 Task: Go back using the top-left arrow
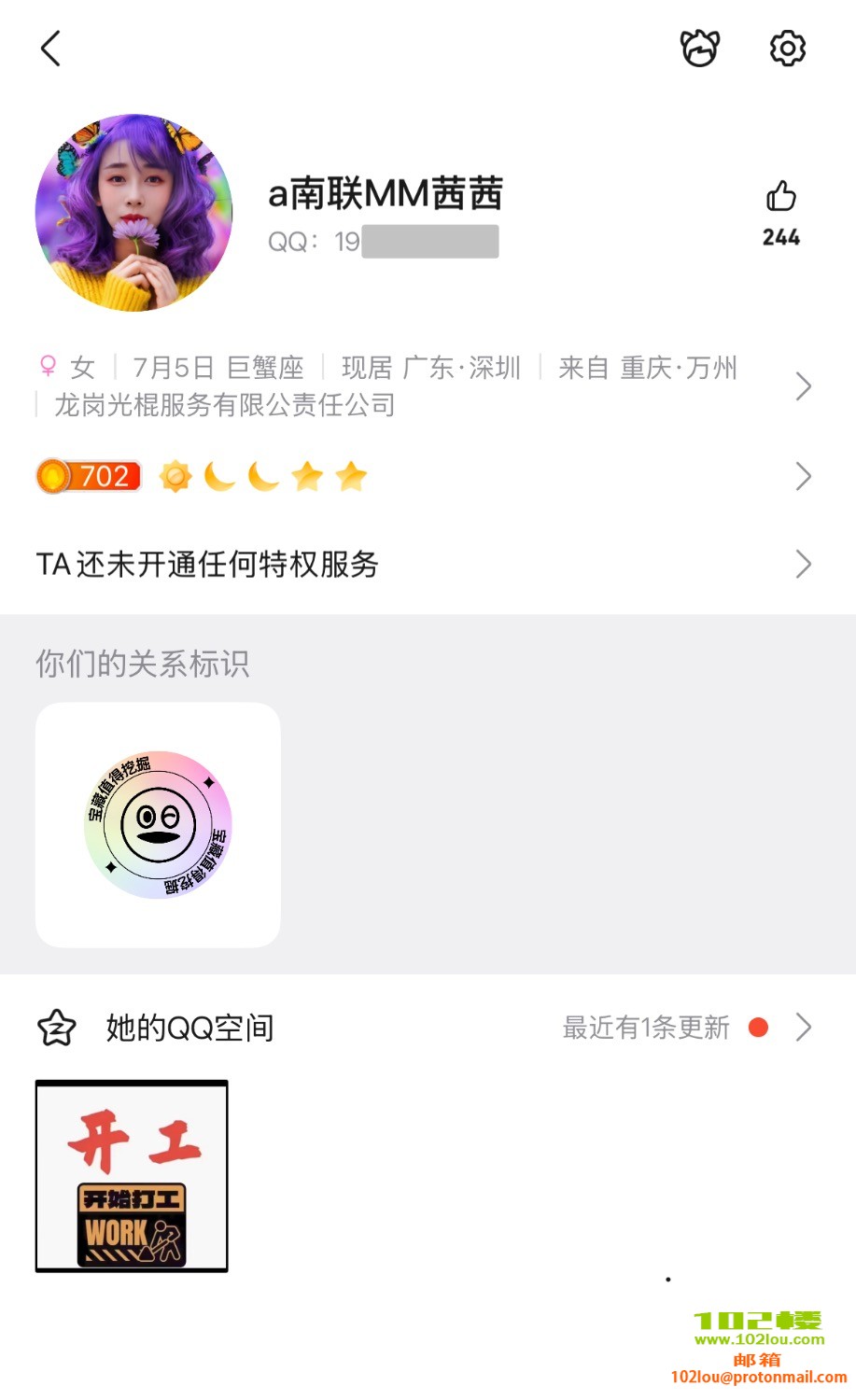51,49
